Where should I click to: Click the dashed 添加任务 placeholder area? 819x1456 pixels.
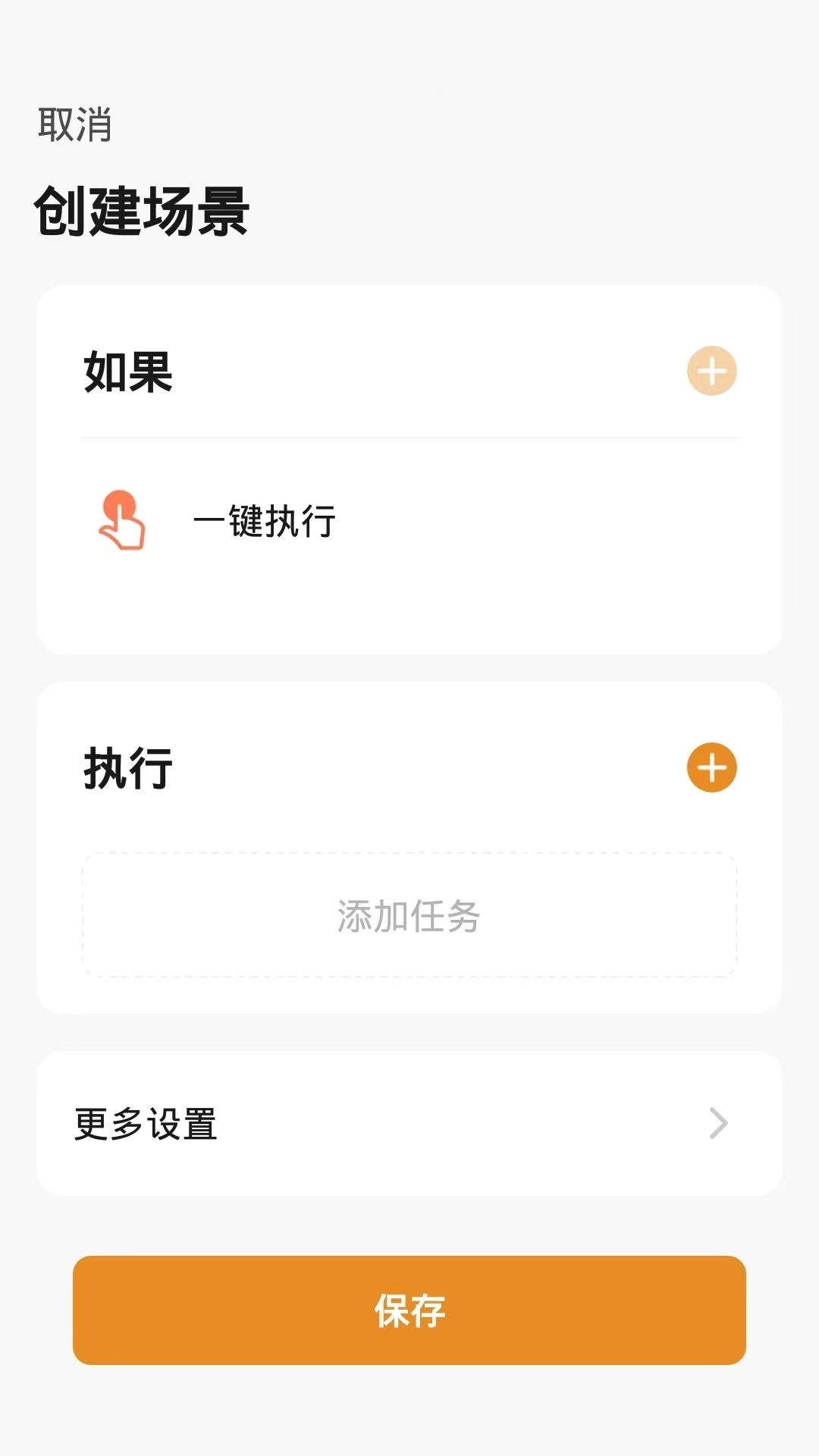409,915
